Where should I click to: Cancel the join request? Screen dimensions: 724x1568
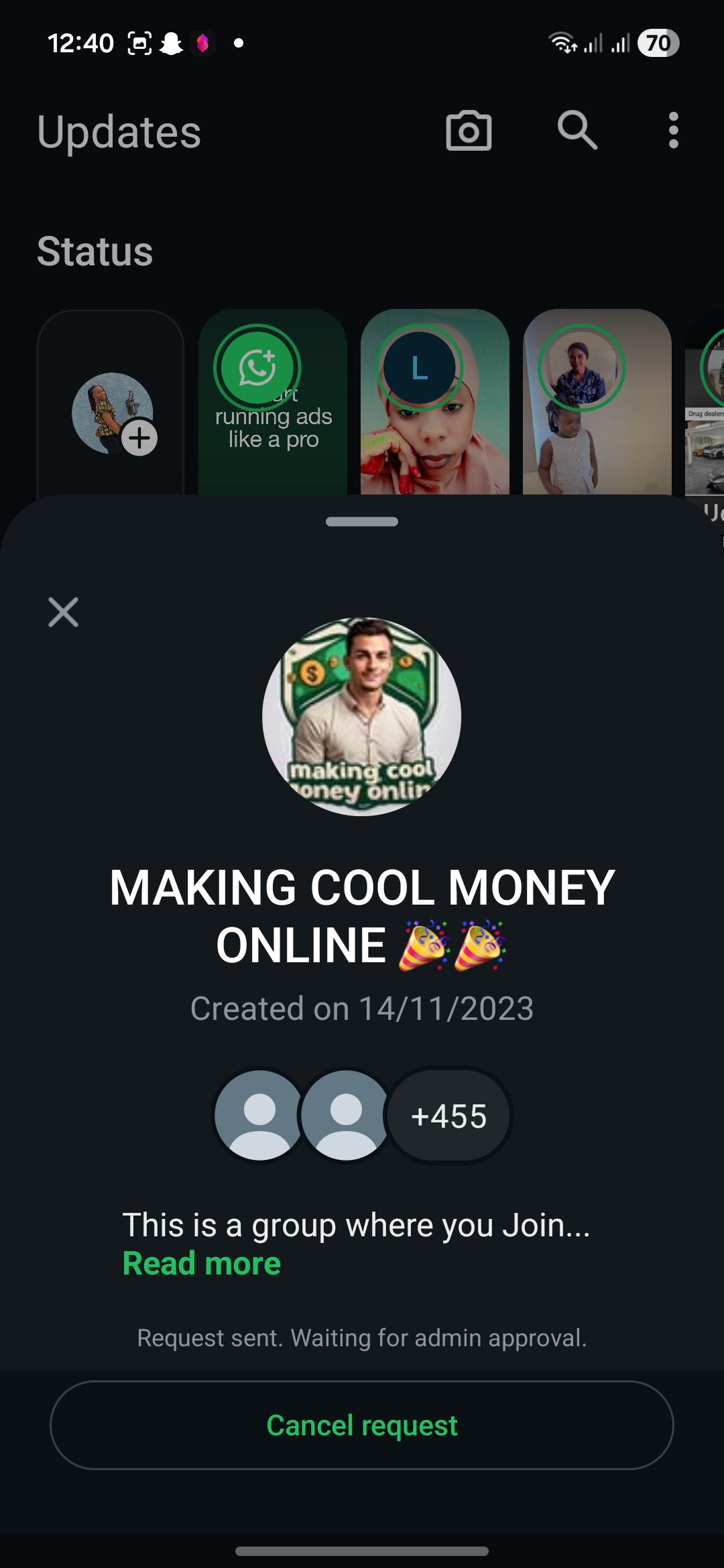362,1425
